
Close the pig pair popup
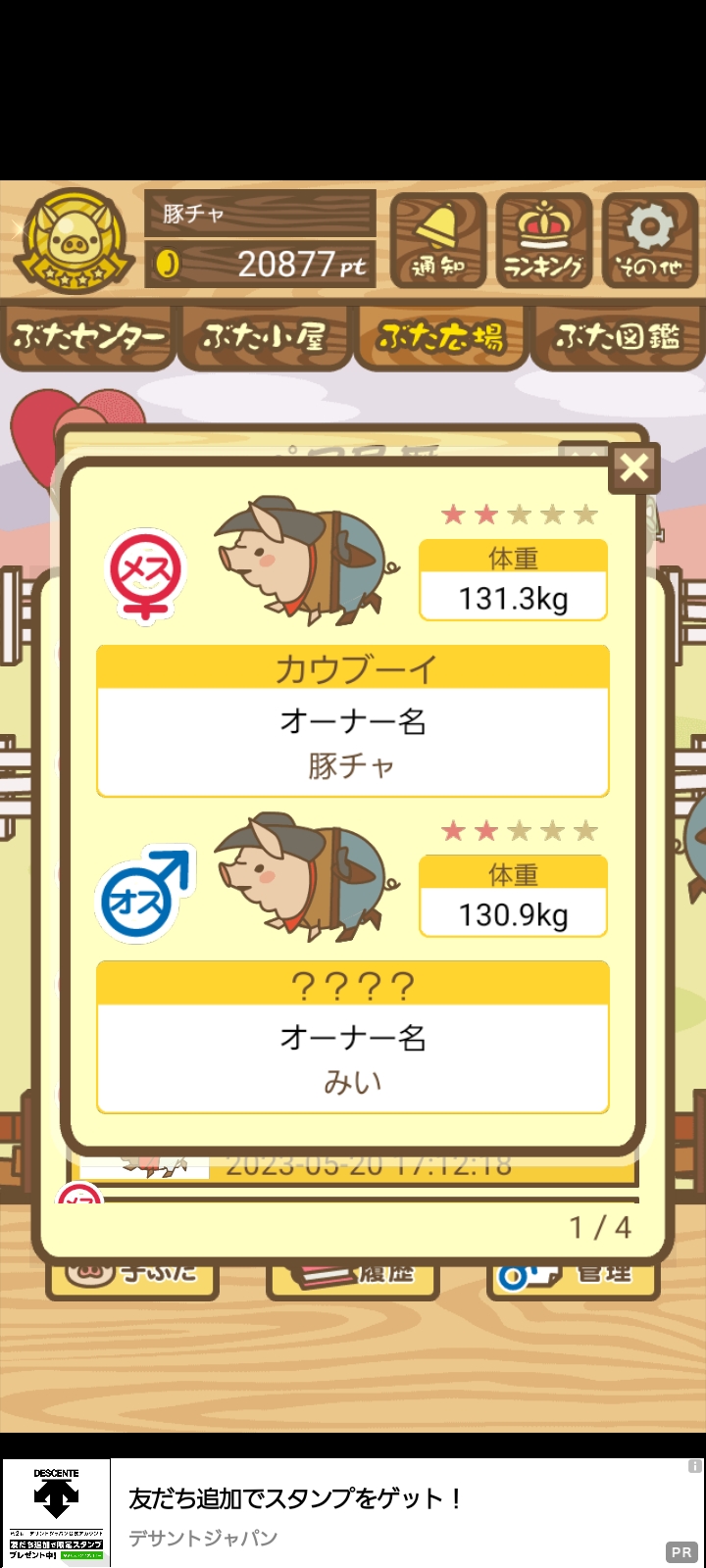(x=634, y=467)
